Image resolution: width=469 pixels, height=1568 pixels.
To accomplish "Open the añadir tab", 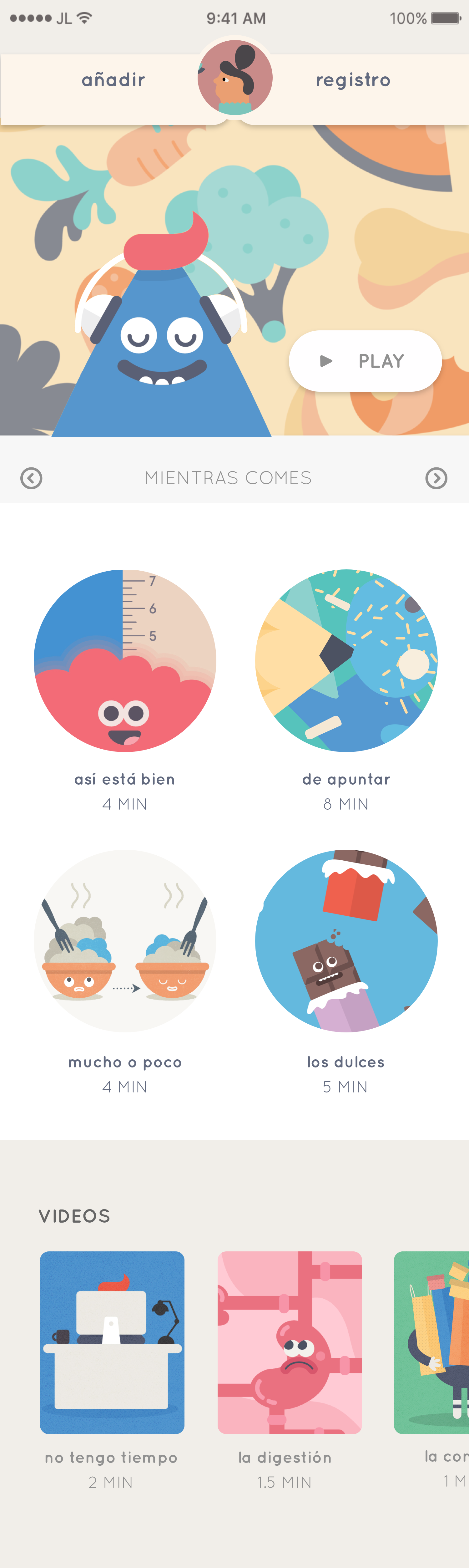I will [x=114, y=80].
